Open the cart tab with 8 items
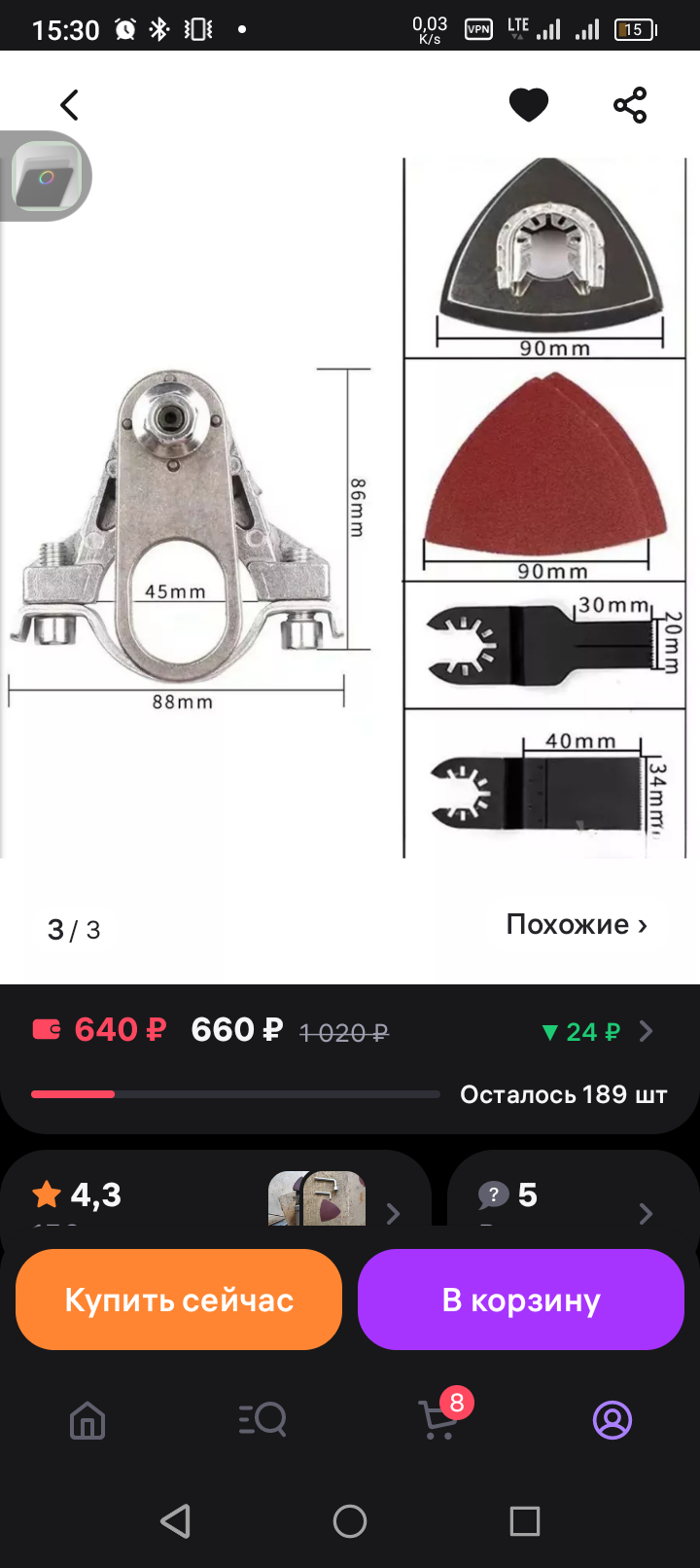 point(438,1419)
